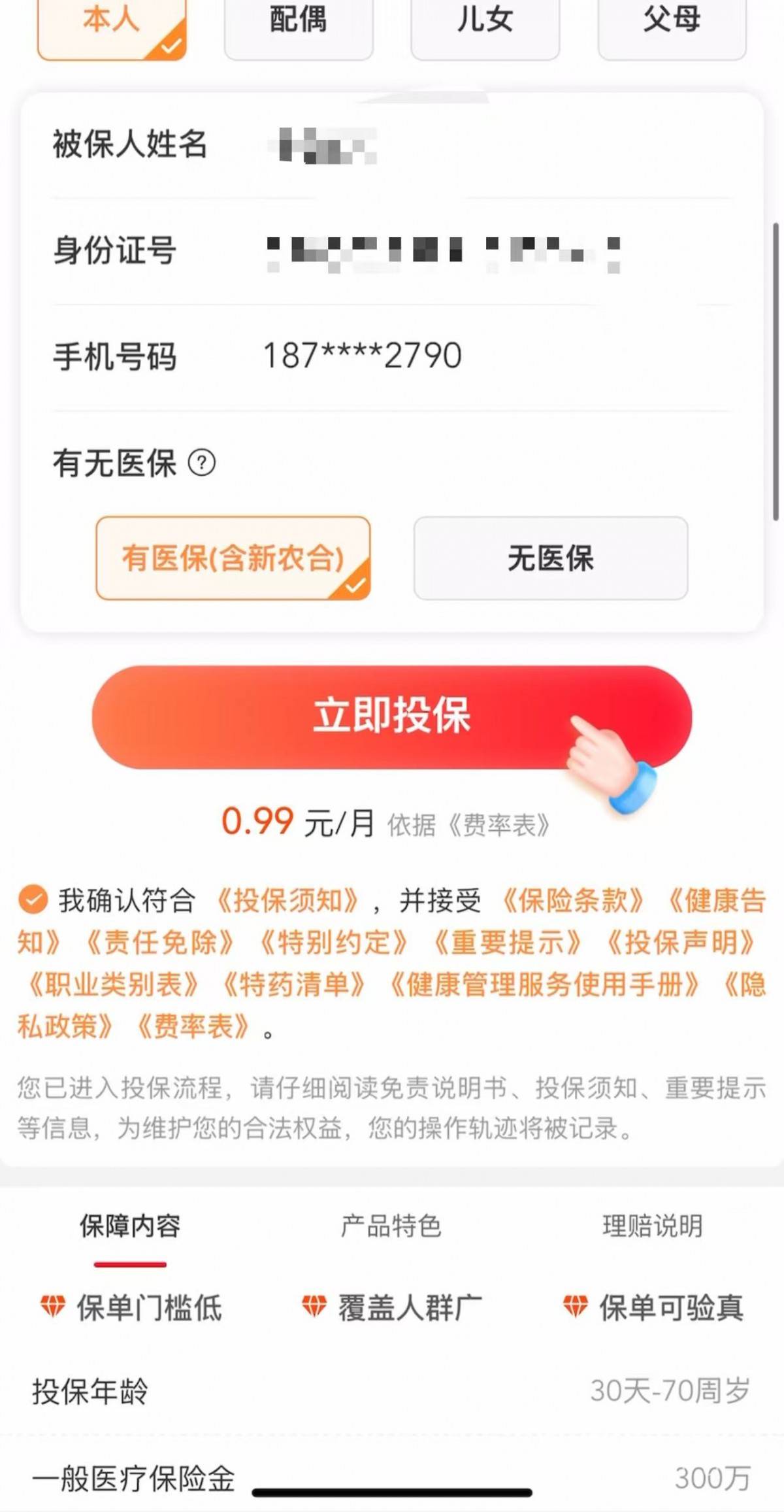This screenshot has height=1512, width=784.
Task: Open 《费率表》 link beside the monthly price
Action: pos(499,825)
